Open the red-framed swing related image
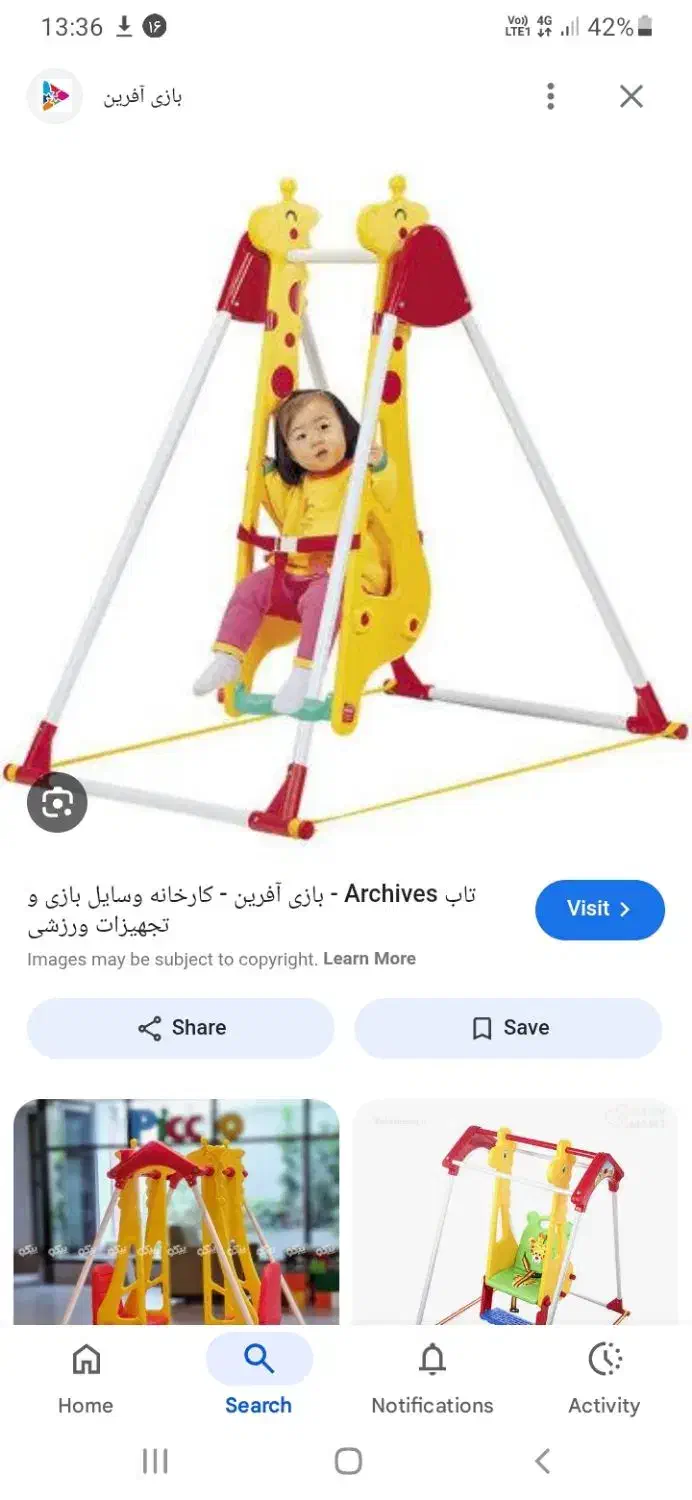Screen dimensions: 692x1500 (x=516, y=1210)
